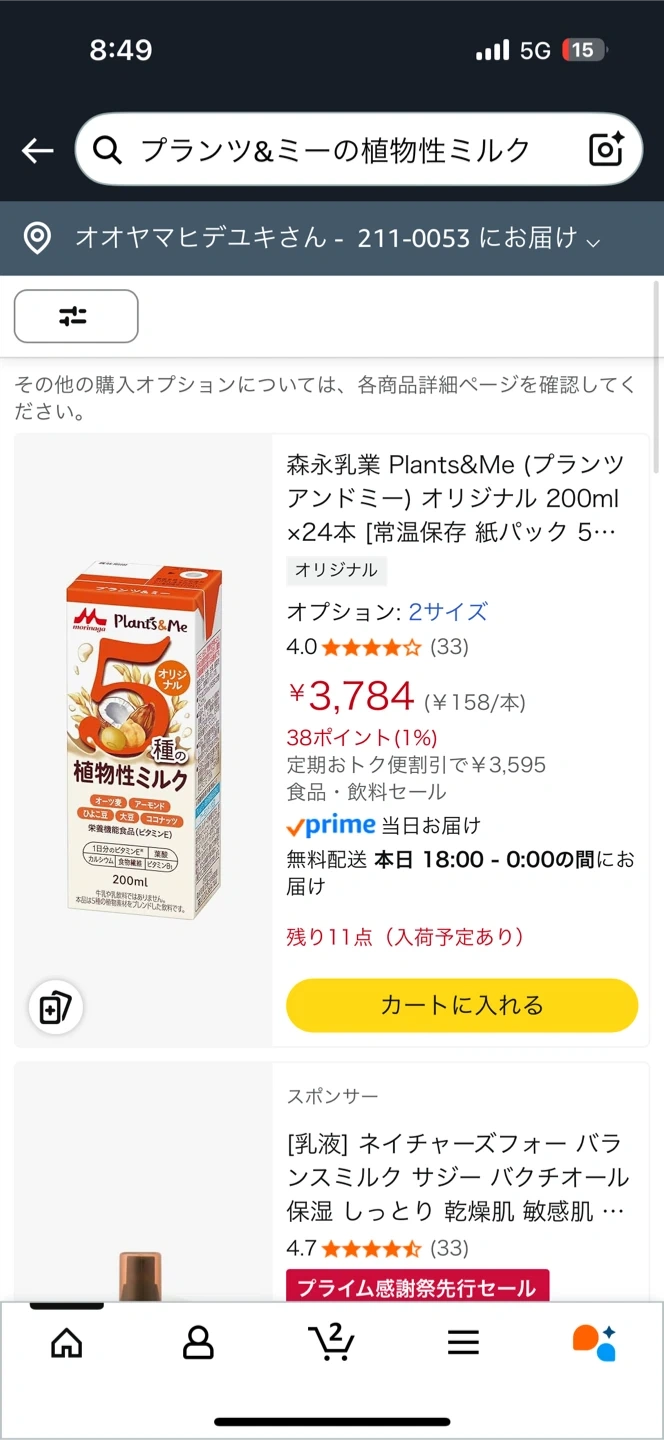Add Plants&Me milk with カートに入れる
Screen dimensions: 664x1440
coord(462,1005)
